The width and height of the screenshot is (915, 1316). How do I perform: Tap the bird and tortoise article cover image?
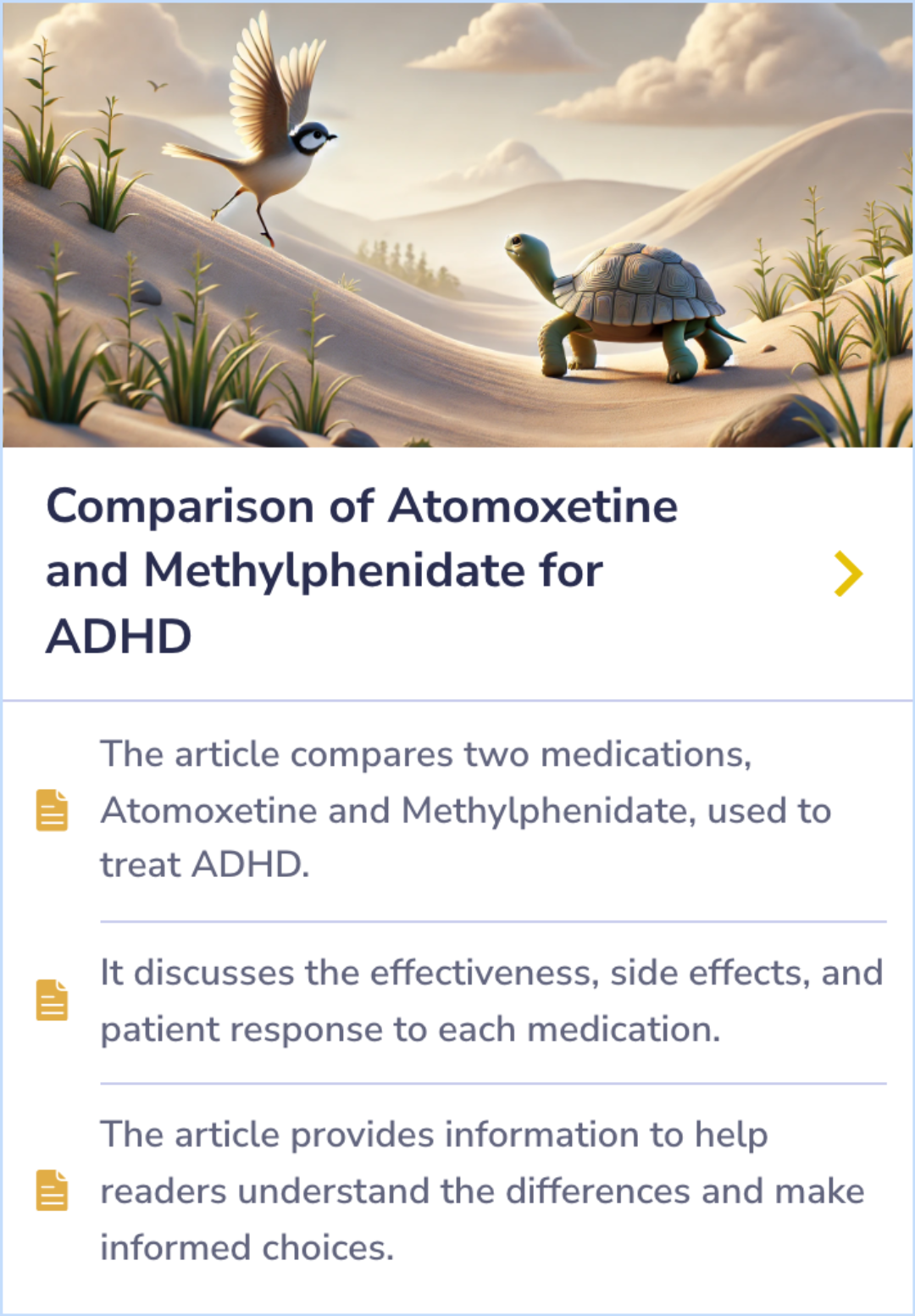[x=457, y=225]
